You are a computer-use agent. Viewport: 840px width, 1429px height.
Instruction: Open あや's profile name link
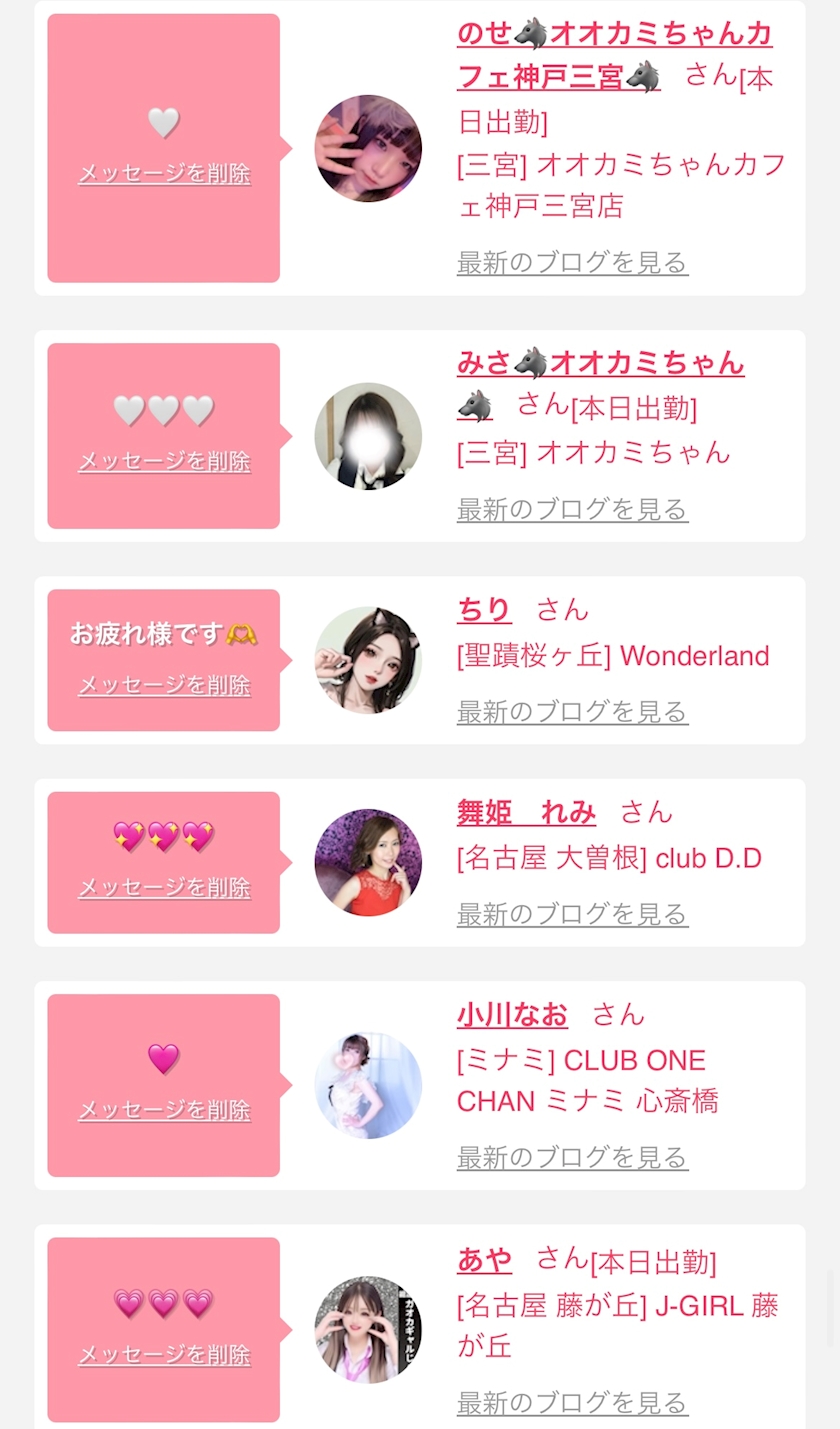coord(484,1260)
